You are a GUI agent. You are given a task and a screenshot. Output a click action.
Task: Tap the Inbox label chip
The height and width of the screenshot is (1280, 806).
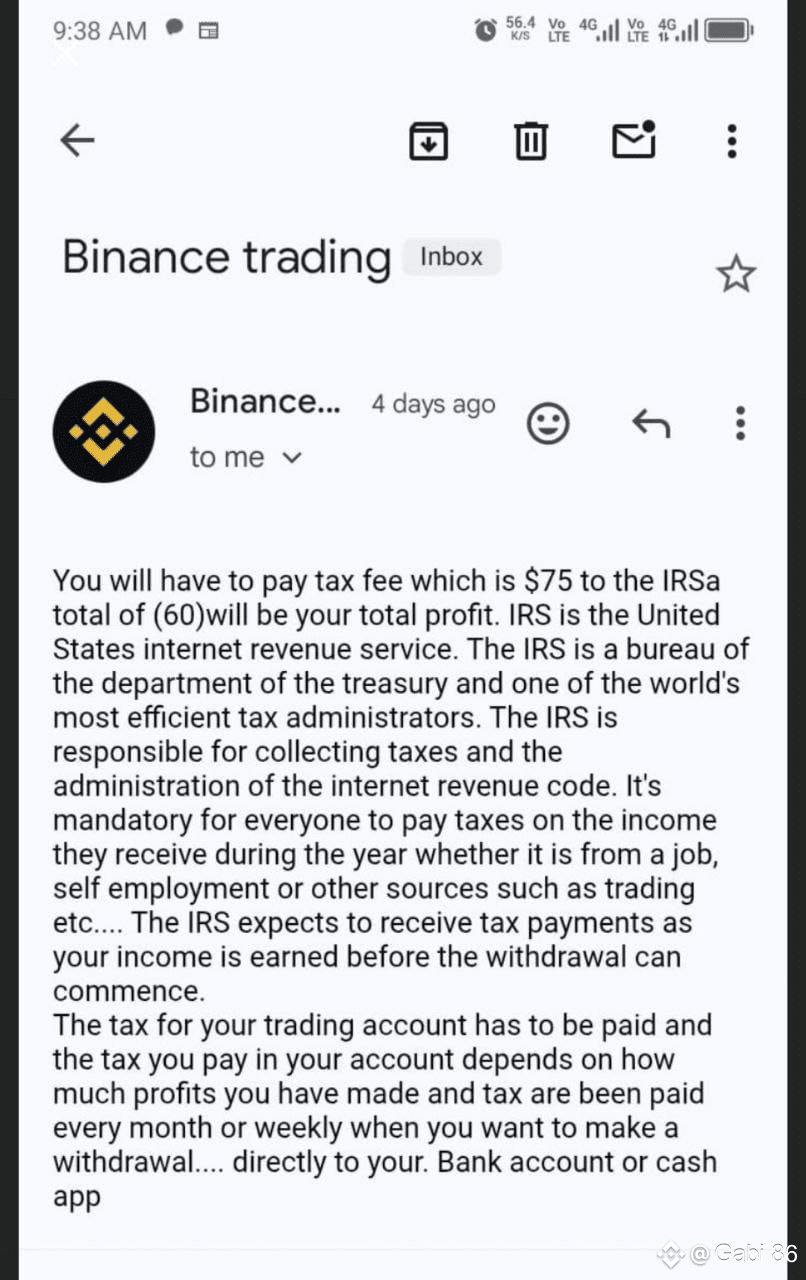[x=451, y=257]
